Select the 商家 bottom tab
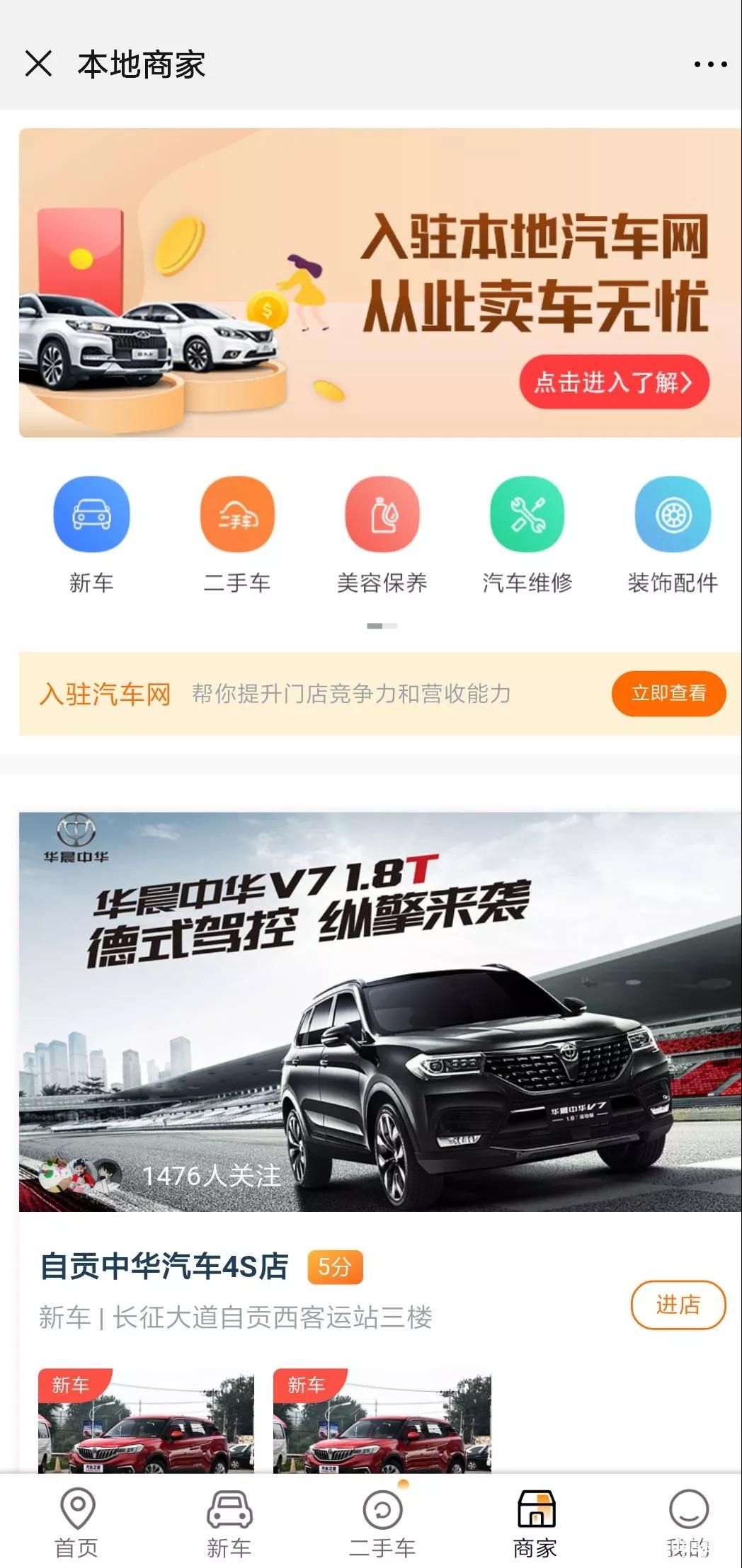This screenshot has height=1568, width=742. pos(535,1522)
